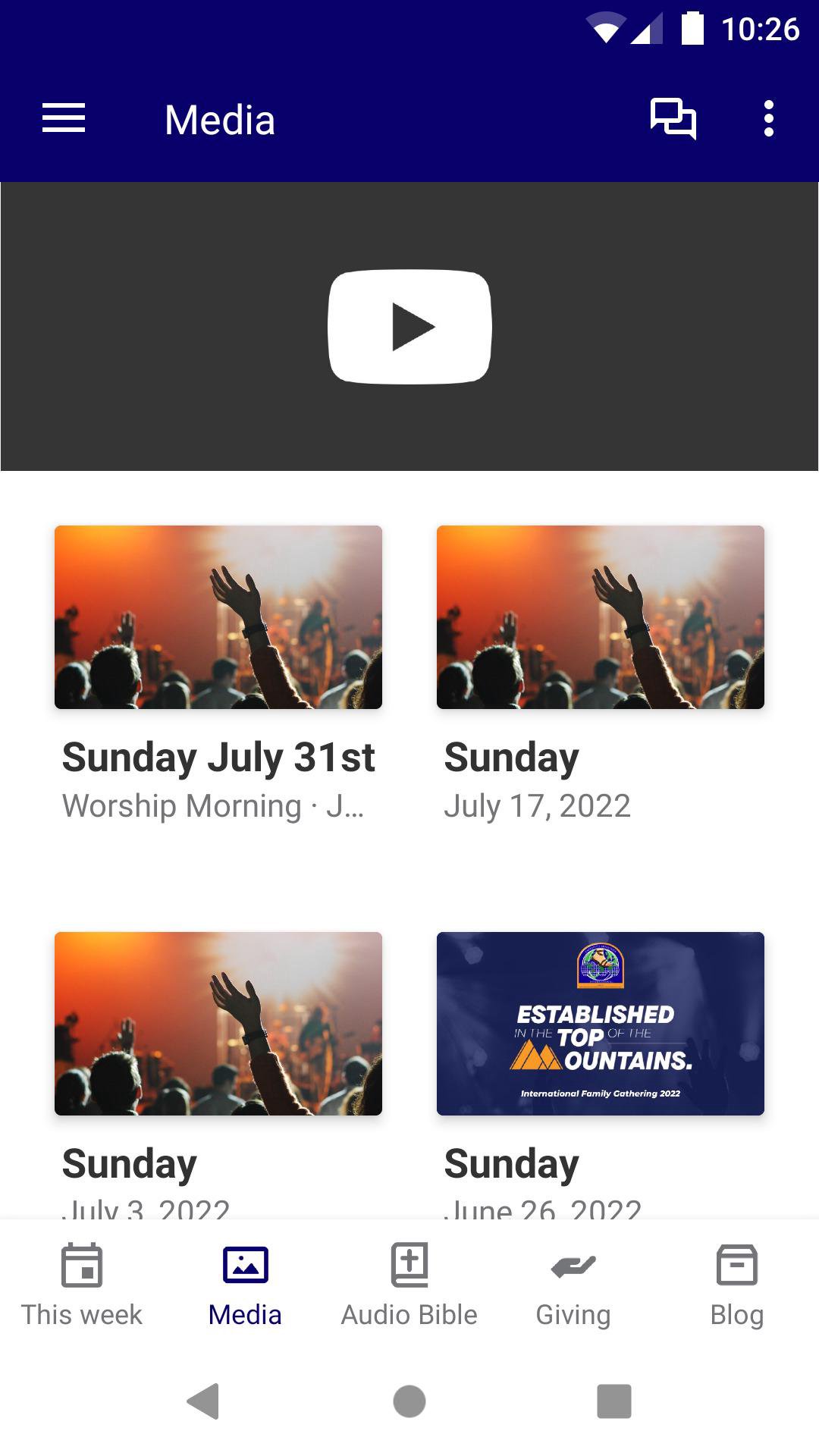This screenshot has height=1456, width=819.
Task: Go to the Giving tab
Action: coord(573,1285)
